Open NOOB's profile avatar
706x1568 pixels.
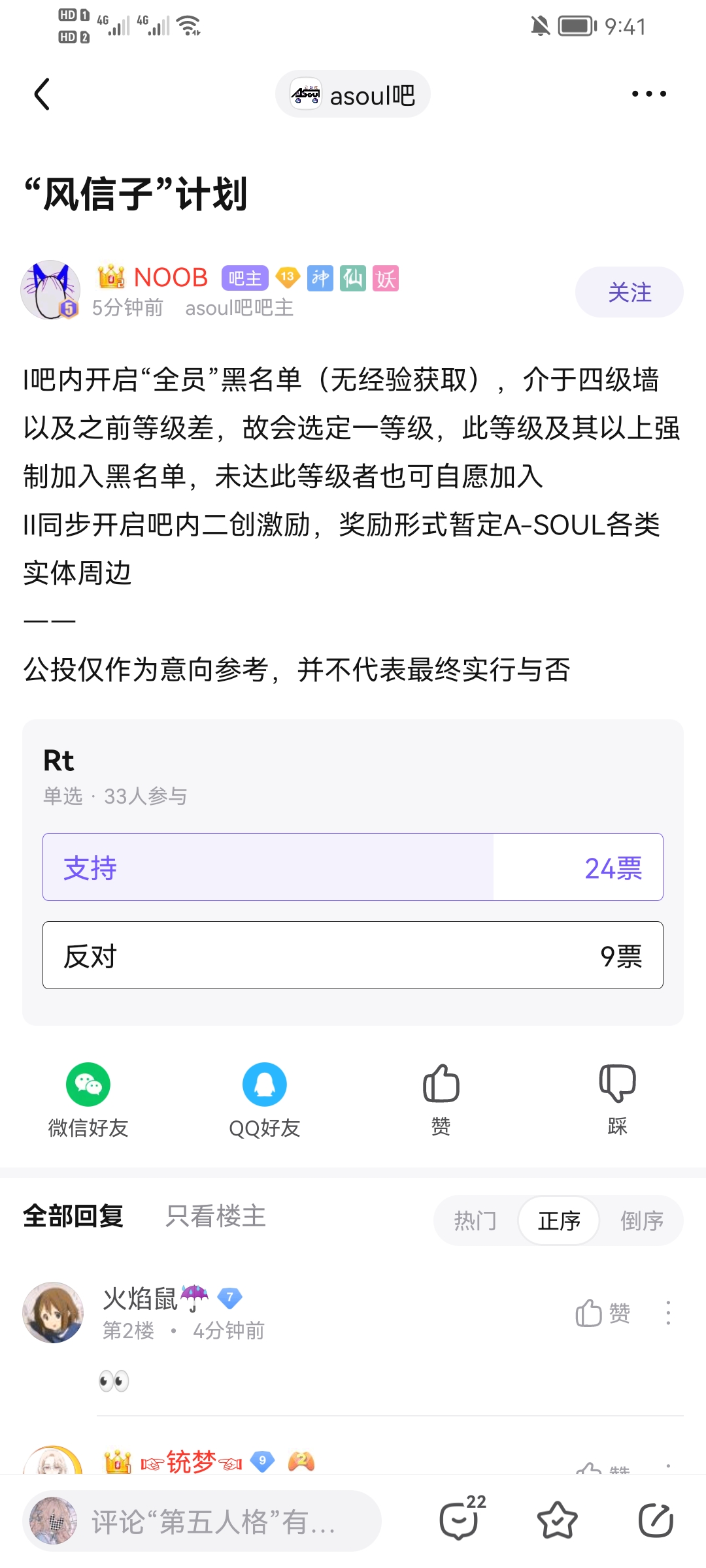(x=51, y=291)
